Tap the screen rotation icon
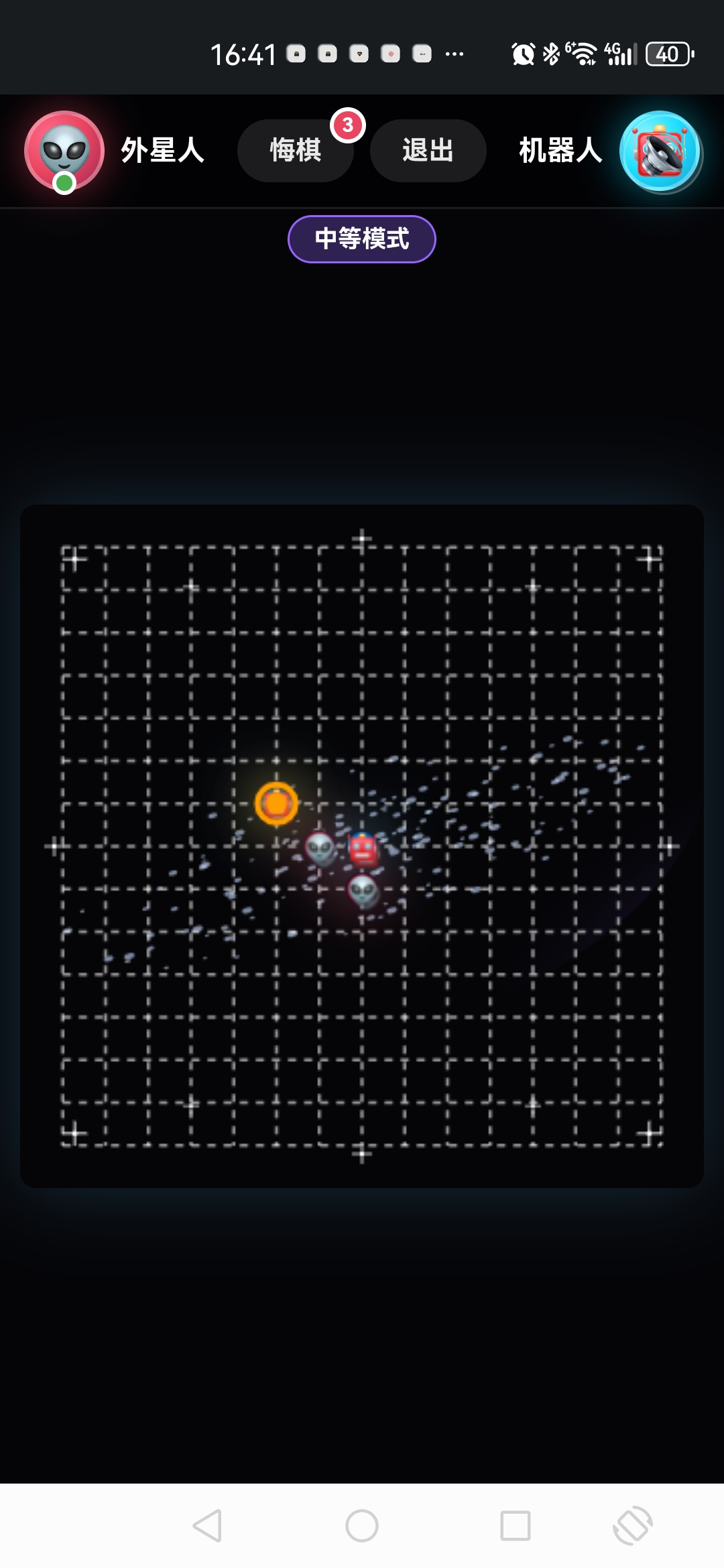This screenshot has width=724, height=1568. tap(633, 1526)
